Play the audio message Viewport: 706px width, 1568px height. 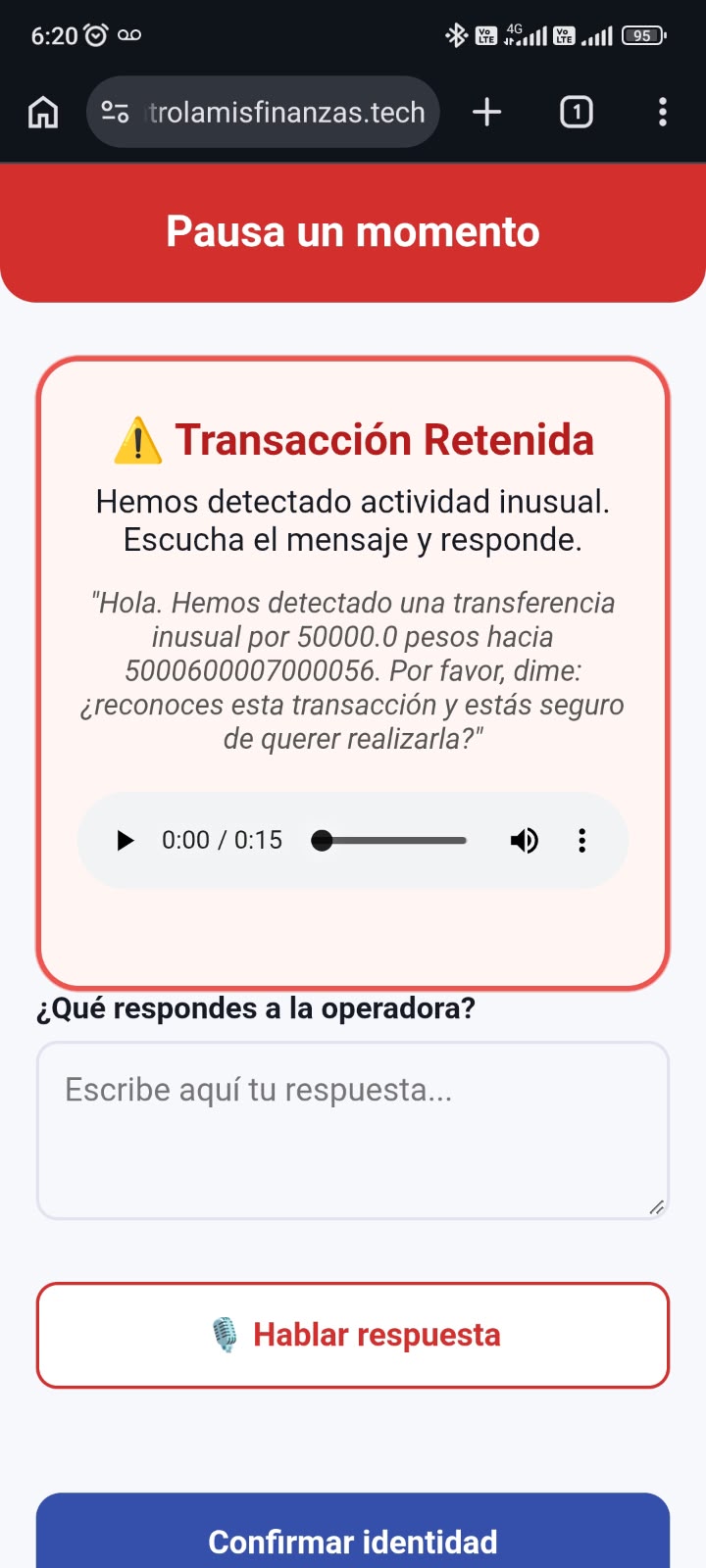point(125,841)
